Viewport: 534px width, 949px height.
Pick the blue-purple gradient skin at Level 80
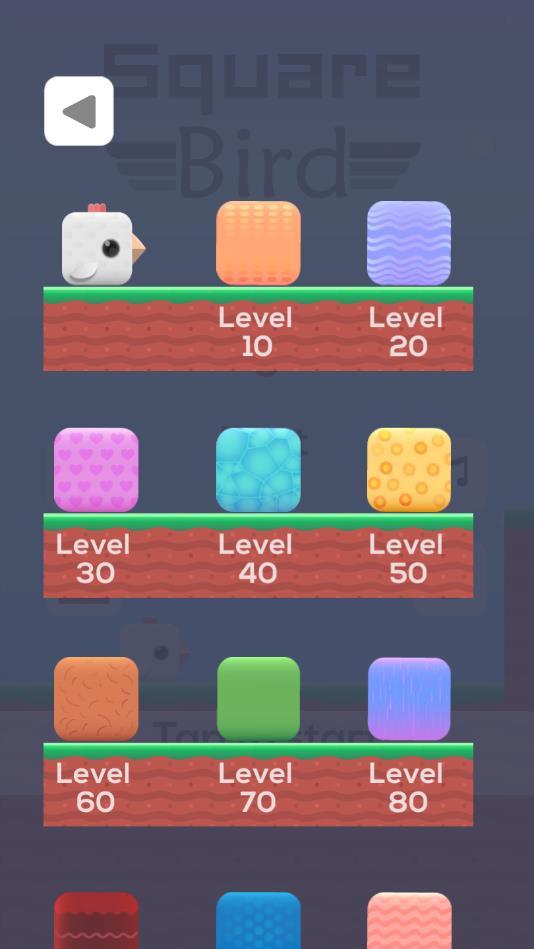[409, 698]
